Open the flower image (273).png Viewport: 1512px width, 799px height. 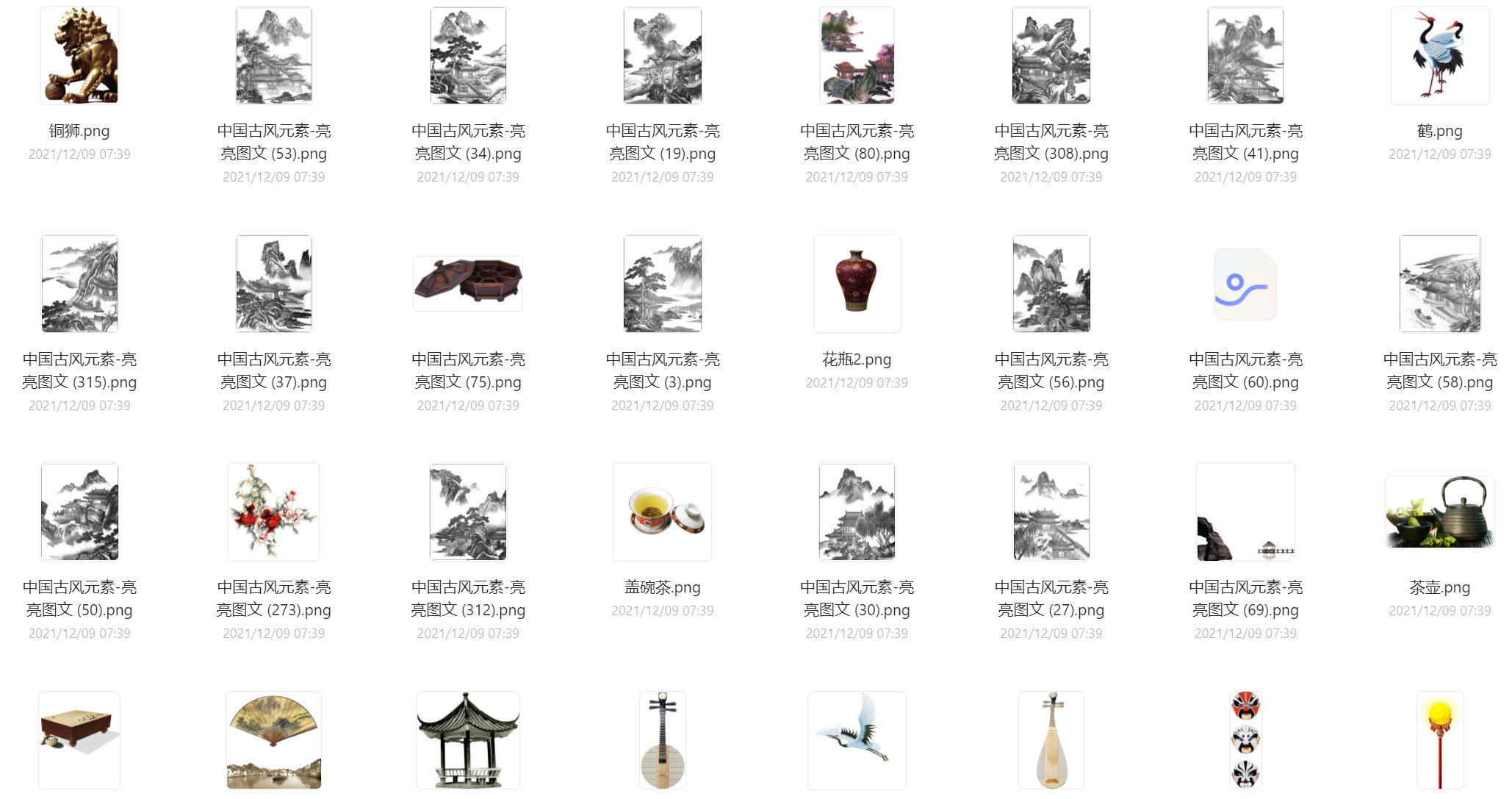coord(274,512)
